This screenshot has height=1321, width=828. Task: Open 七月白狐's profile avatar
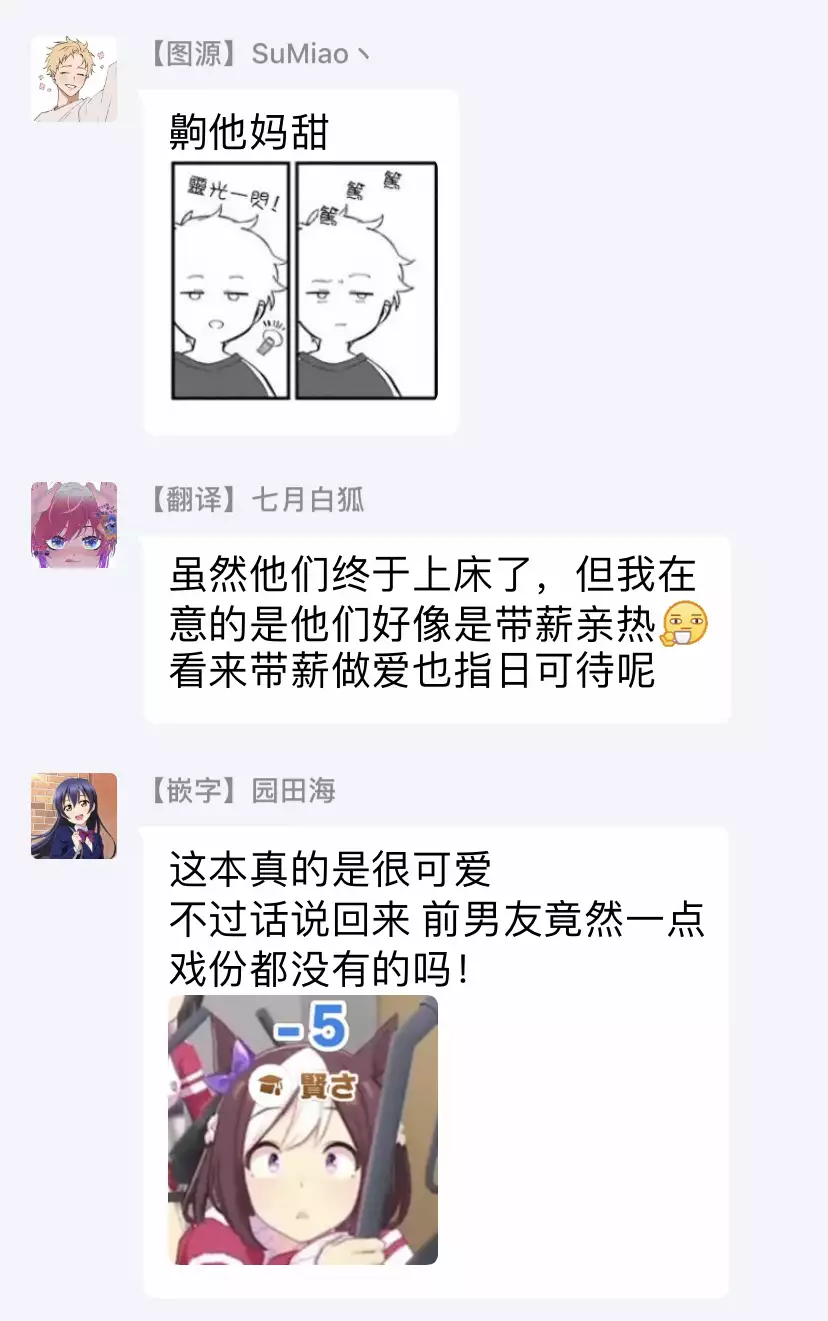(73, 525)
